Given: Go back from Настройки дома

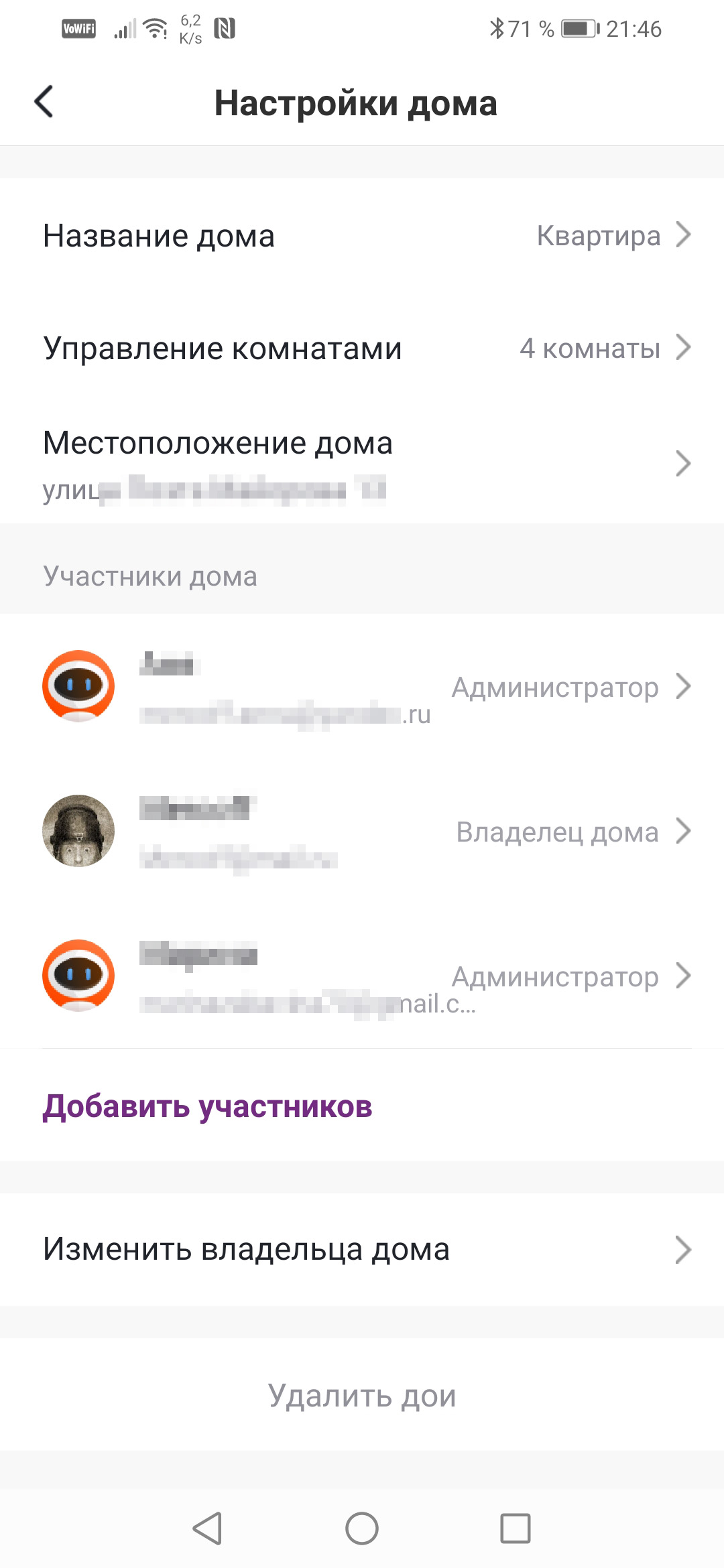Looking at the screenshot, I should [44, 103].
